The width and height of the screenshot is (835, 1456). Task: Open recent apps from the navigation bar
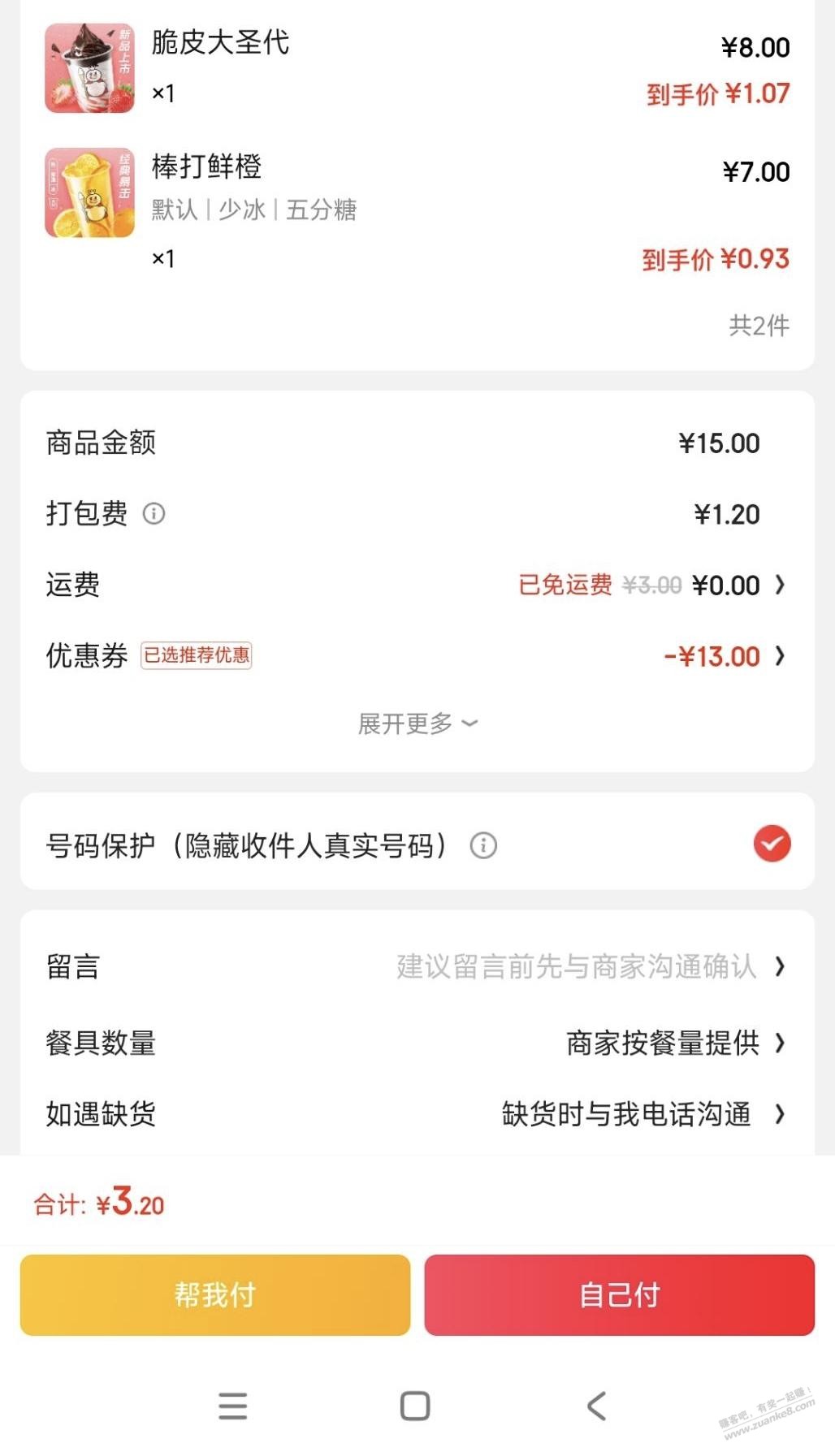tap(233, 1406)
